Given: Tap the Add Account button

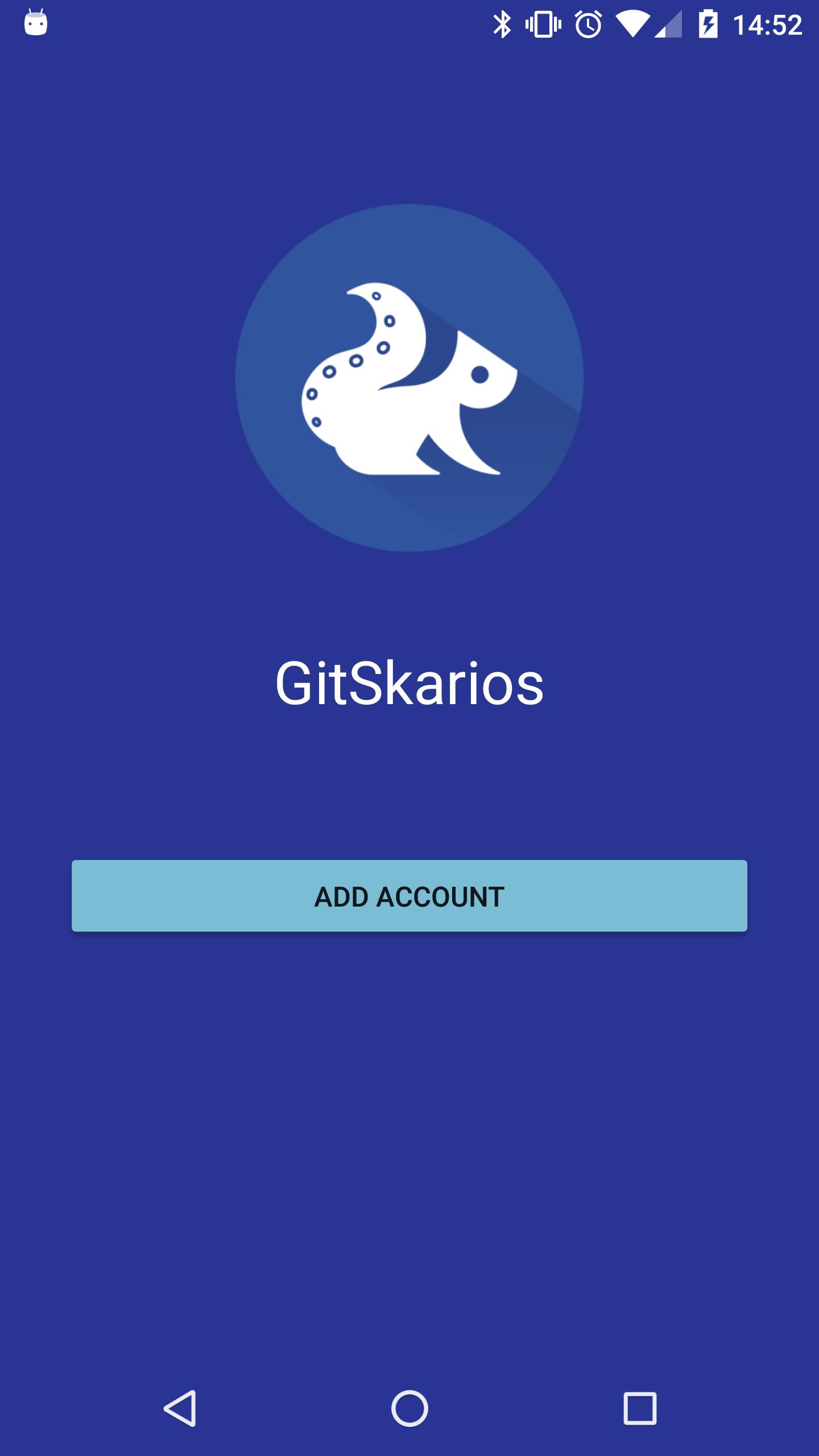Looking at the screenshot, I should [x=409, y=896].
